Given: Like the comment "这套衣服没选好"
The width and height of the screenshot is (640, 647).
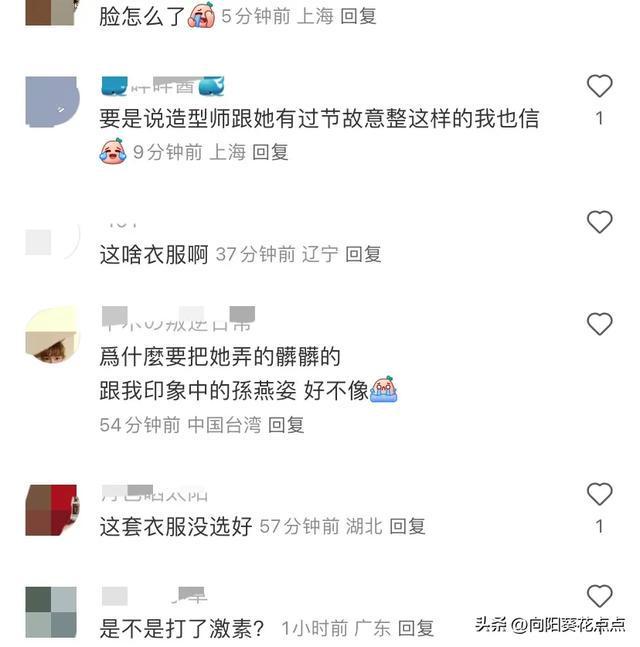Looking at the screenshot, I should 599,494.
